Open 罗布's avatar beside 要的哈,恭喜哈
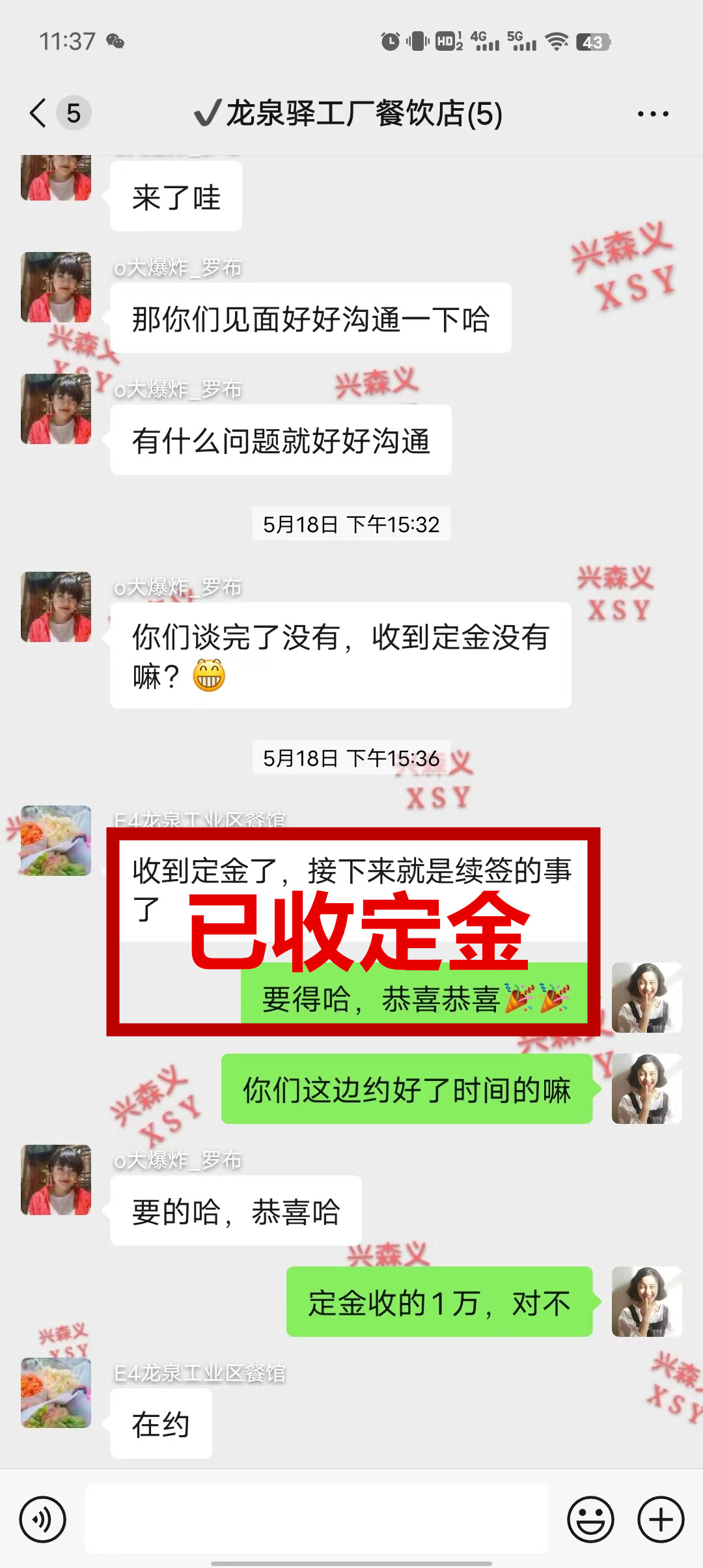The height and width of the screenshot is (1568, 703). pyautogui.click(x=56, y=1180)
